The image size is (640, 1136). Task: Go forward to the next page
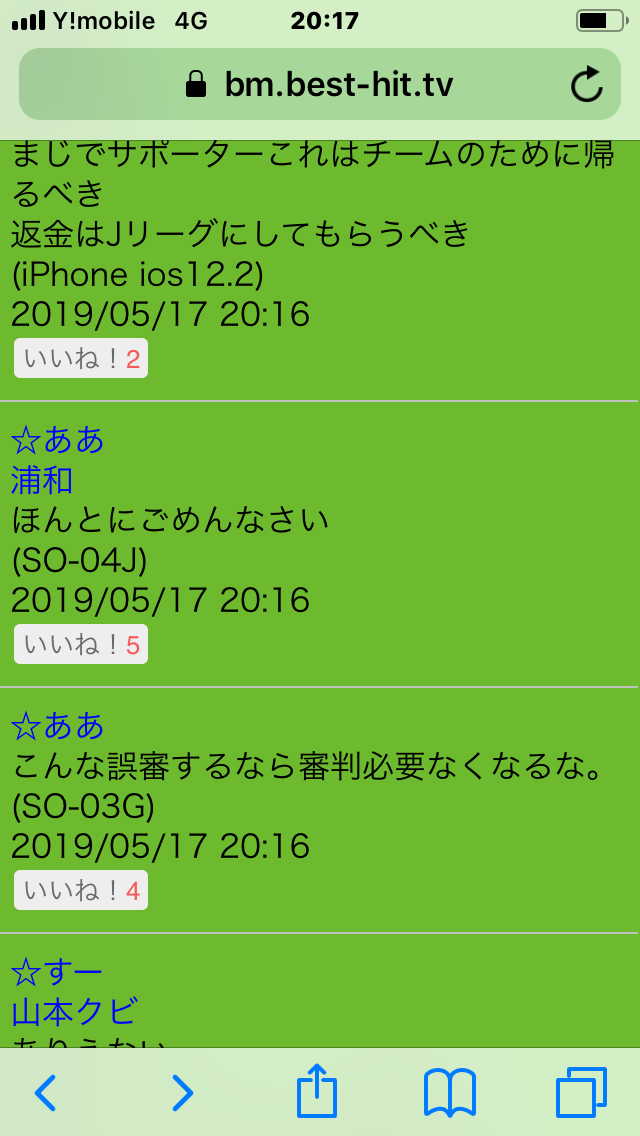pos(181,1093)
